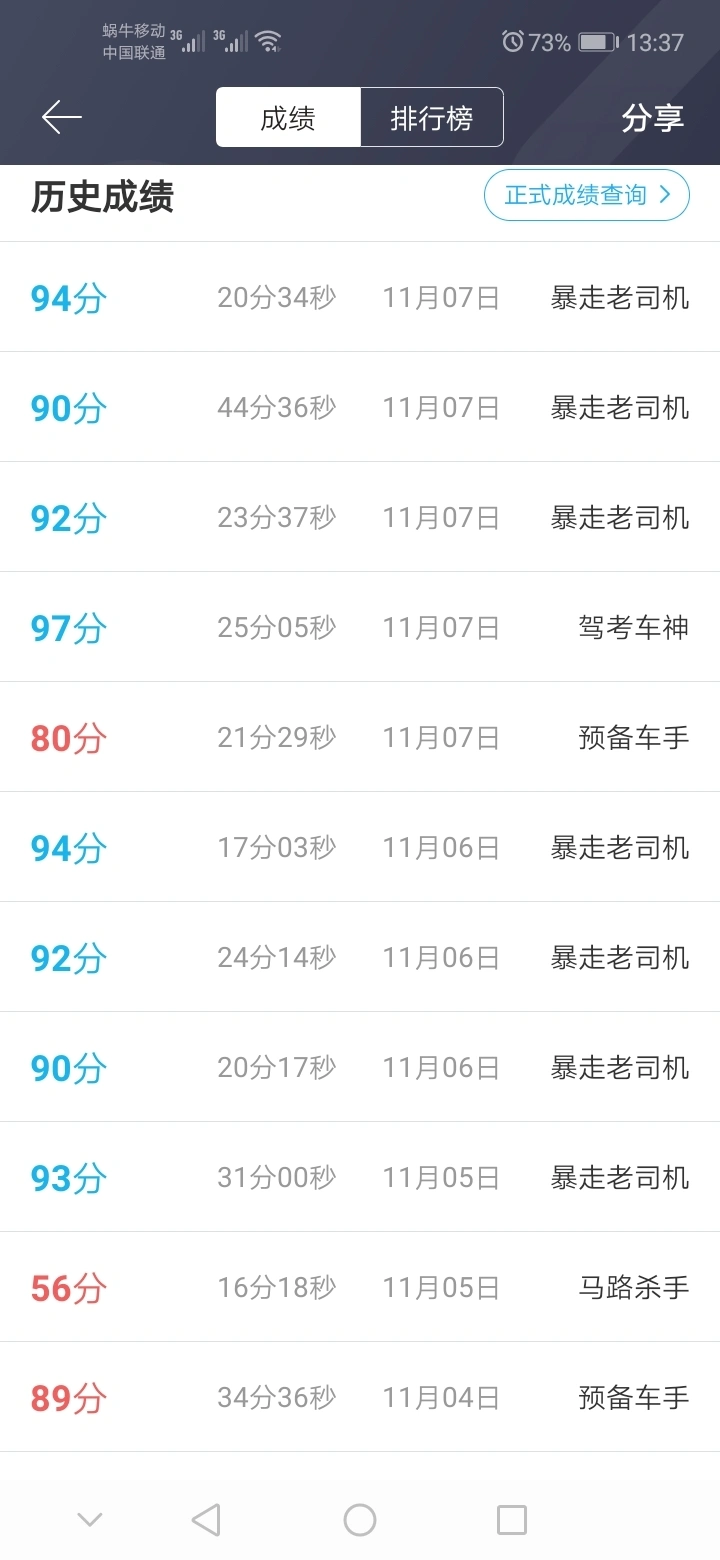Viewport: 720px width, 1560px height.
Task: Select the 成绩 tab
Action: tap(288, 118)
